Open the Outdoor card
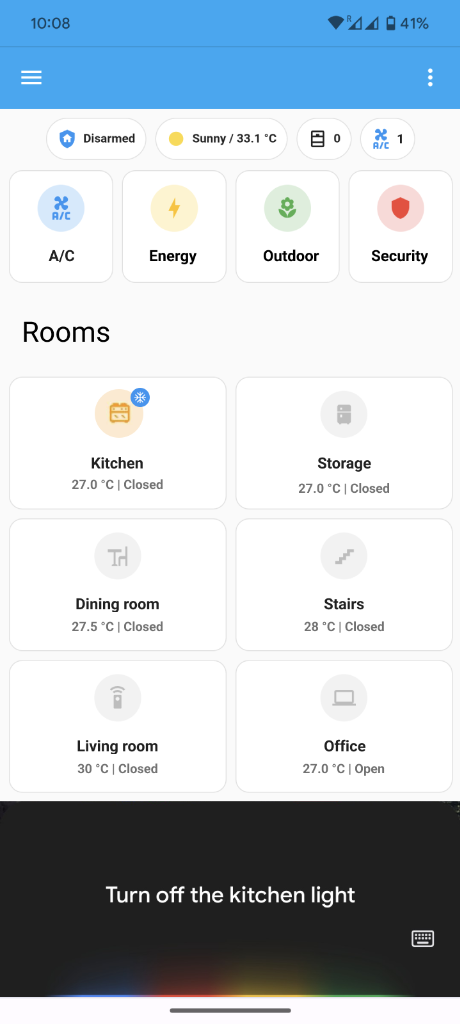Screen dimensions: 460x1024 288,227
